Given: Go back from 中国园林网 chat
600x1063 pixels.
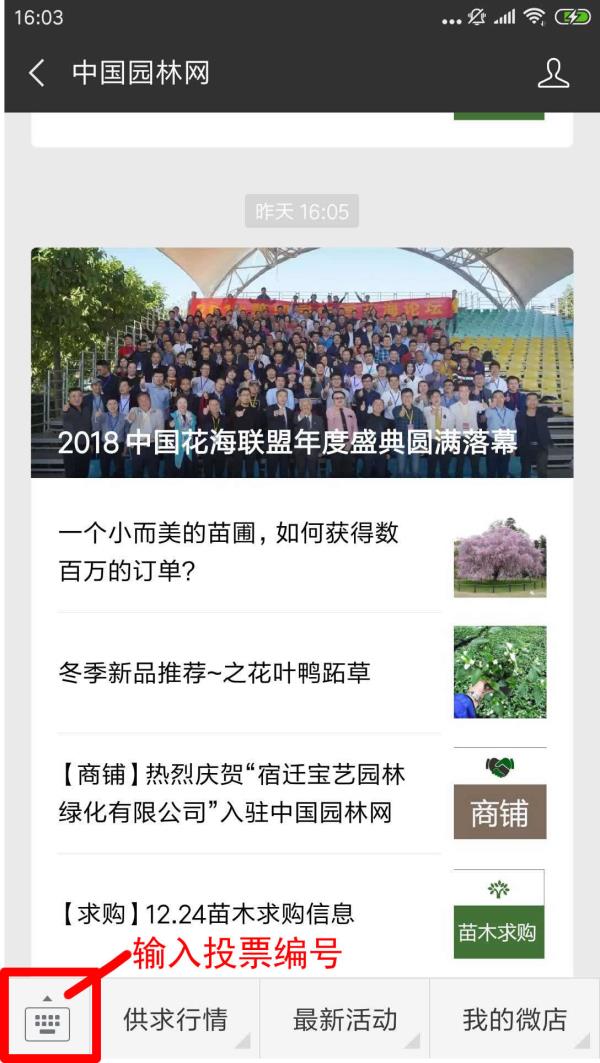Looking at the screenshot, I should tap(37, 73).
